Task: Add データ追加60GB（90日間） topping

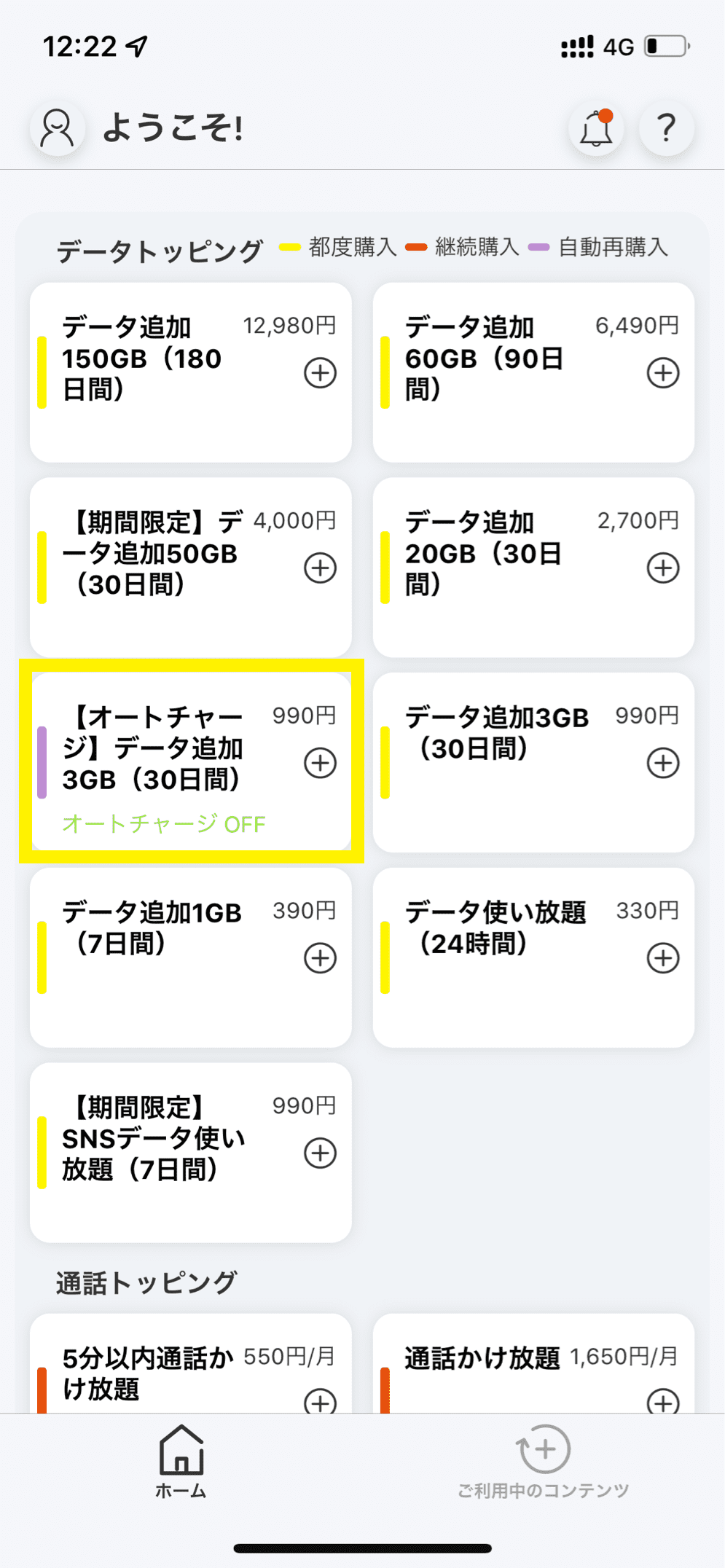Action: 663,373
